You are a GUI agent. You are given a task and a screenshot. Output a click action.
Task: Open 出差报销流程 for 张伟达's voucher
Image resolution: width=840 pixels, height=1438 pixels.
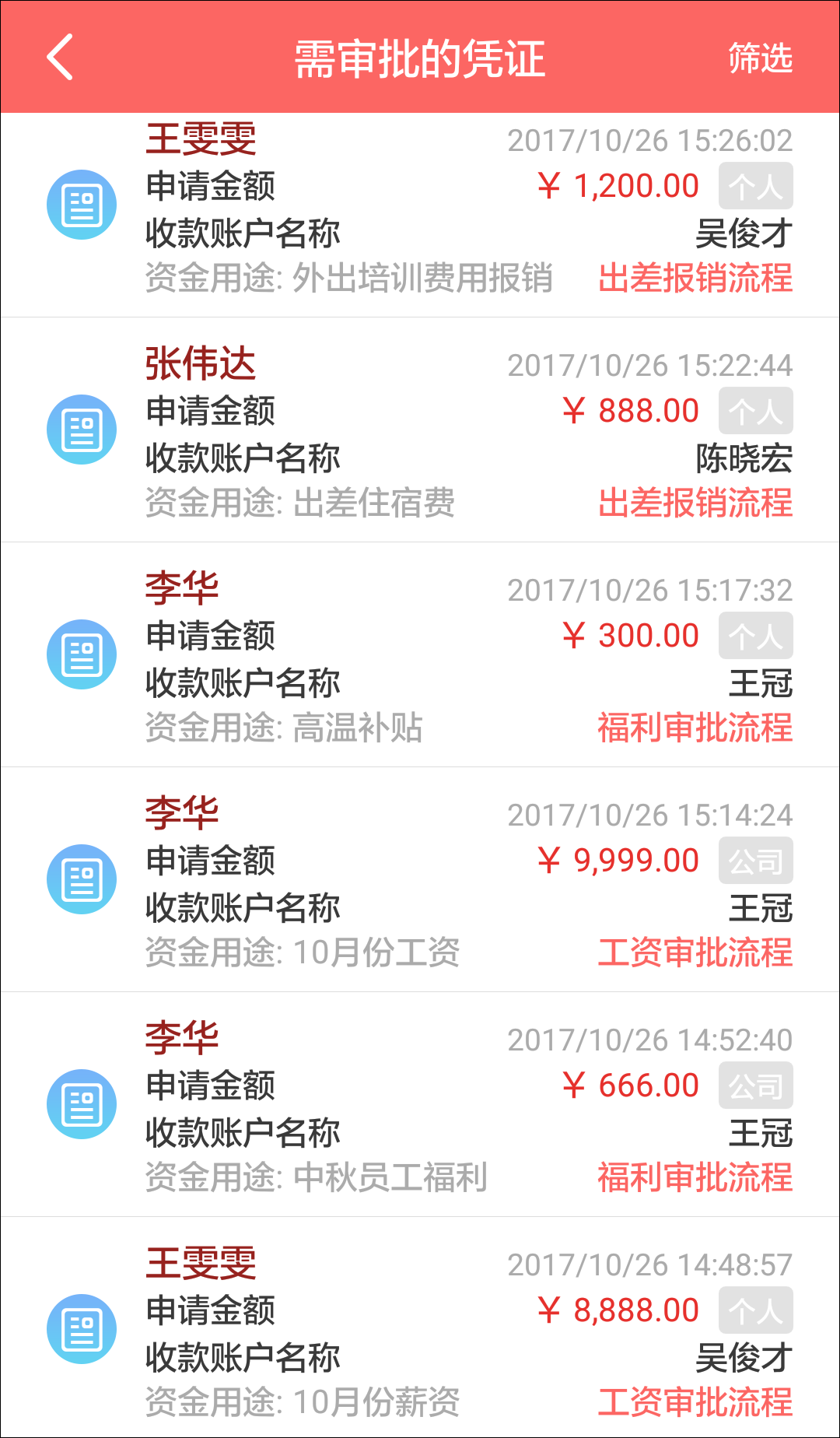click(695, 503)
